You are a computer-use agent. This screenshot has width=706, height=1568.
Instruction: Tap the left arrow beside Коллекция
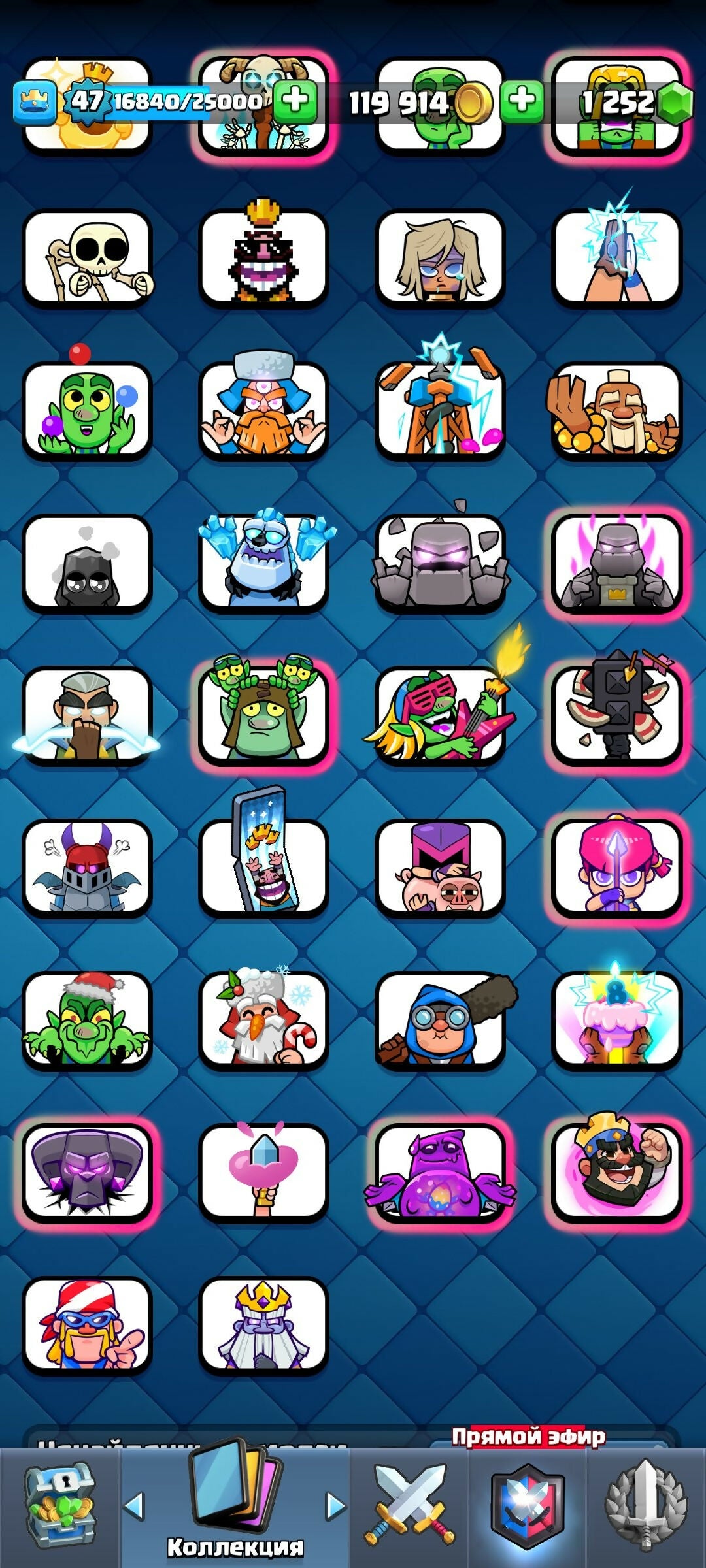click(134, 1505)
